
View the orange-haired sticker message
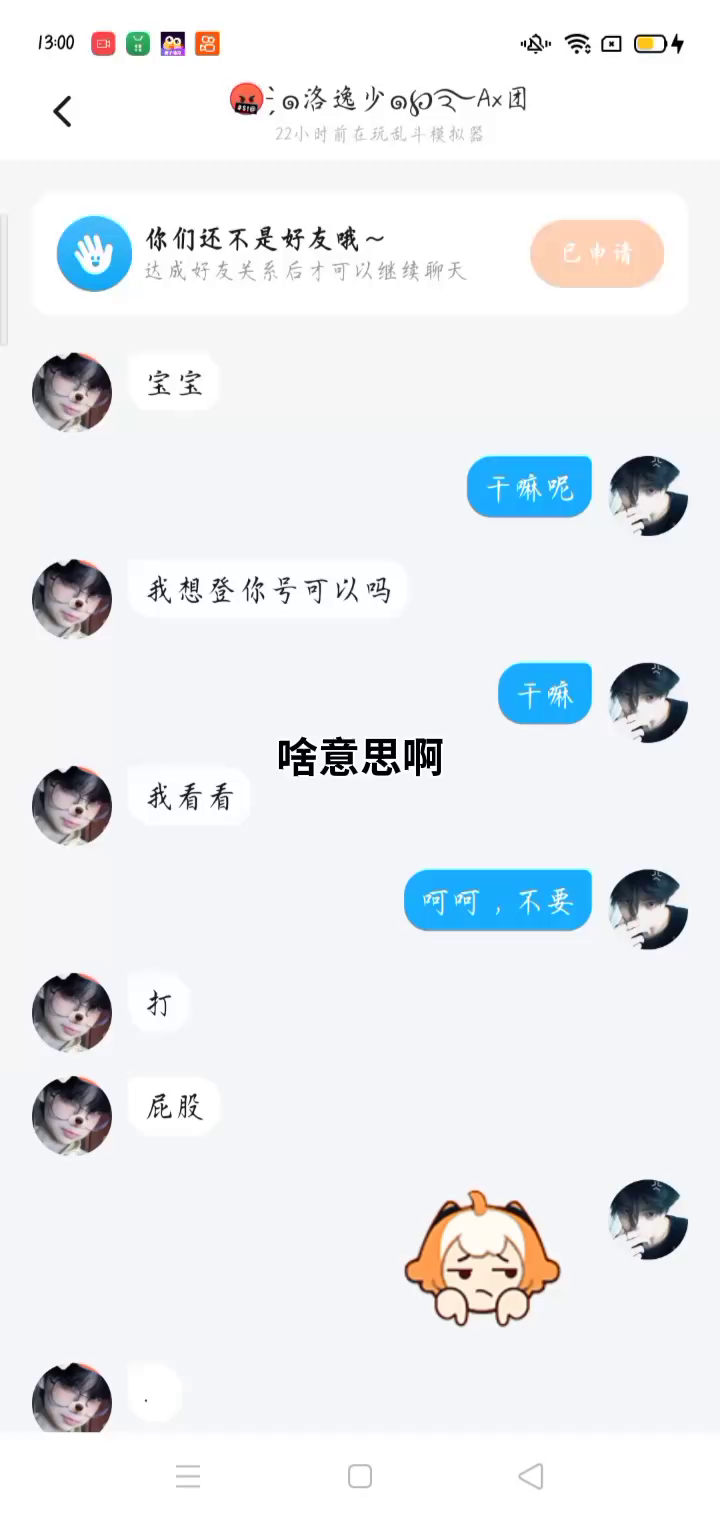tap(482, 1260)
